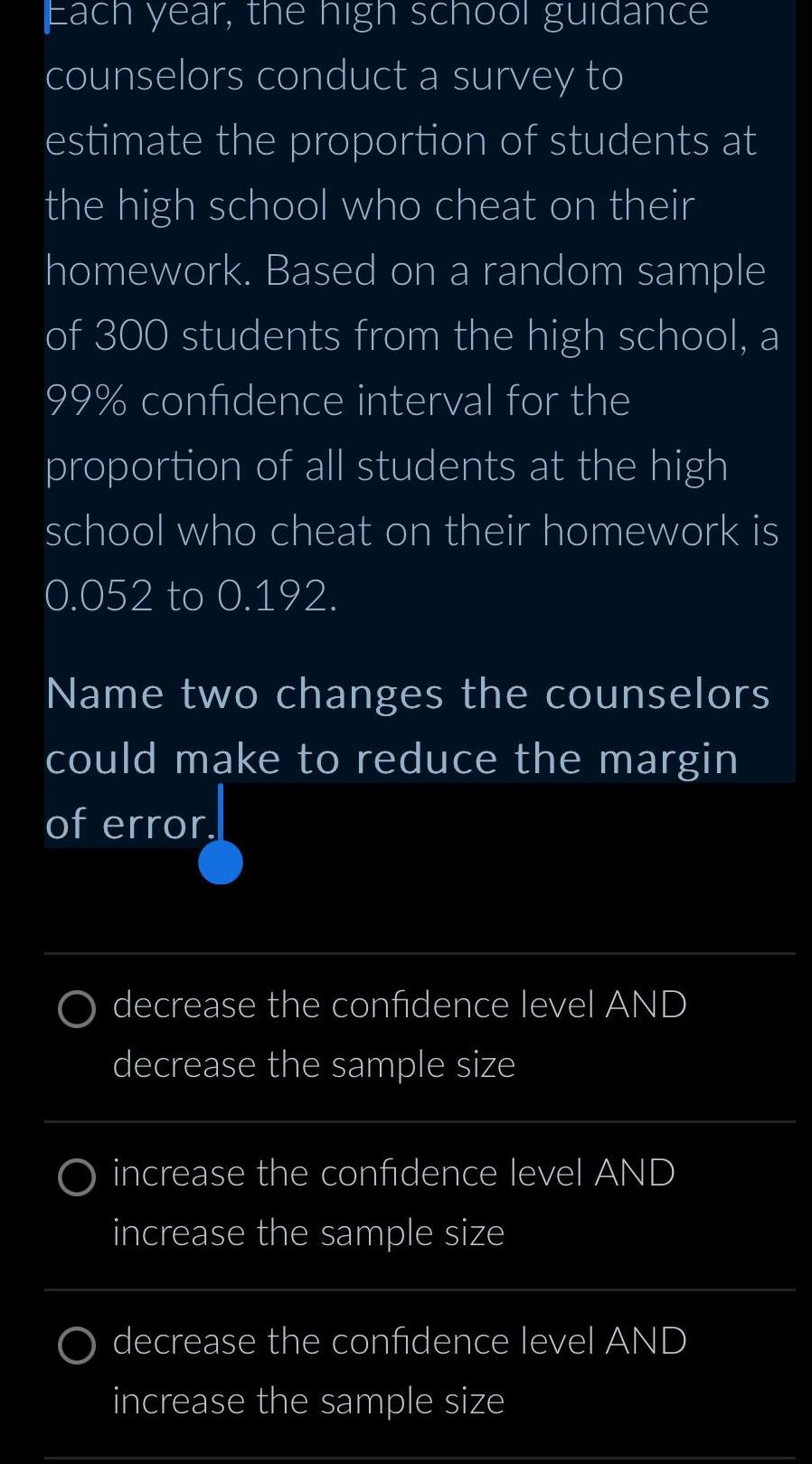812x1464 pixels.
Task: Tap the text '0.052 to 0.192'
Action: [x=190, y=594]
